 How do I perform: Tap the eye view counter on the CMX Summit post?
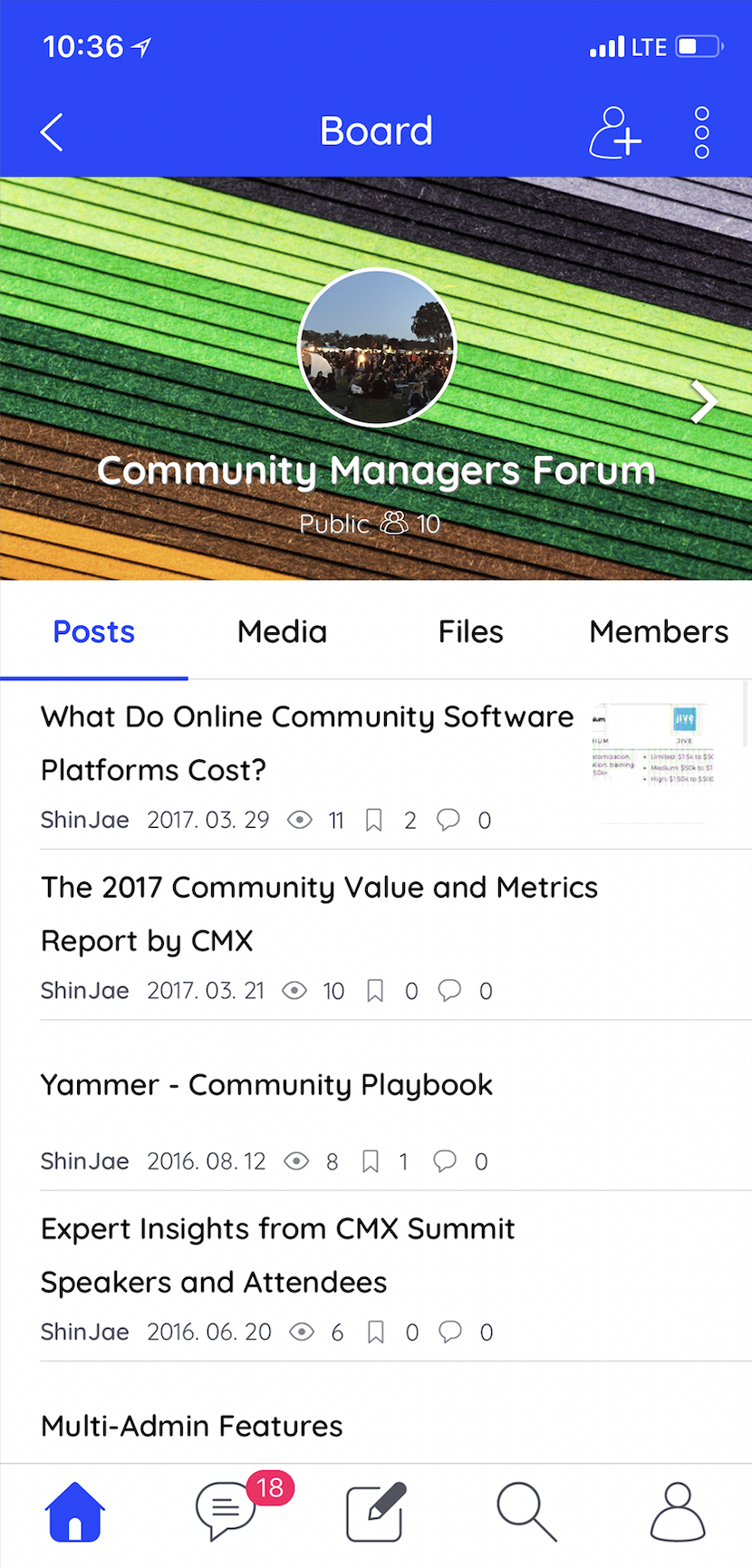[301, 1332]
